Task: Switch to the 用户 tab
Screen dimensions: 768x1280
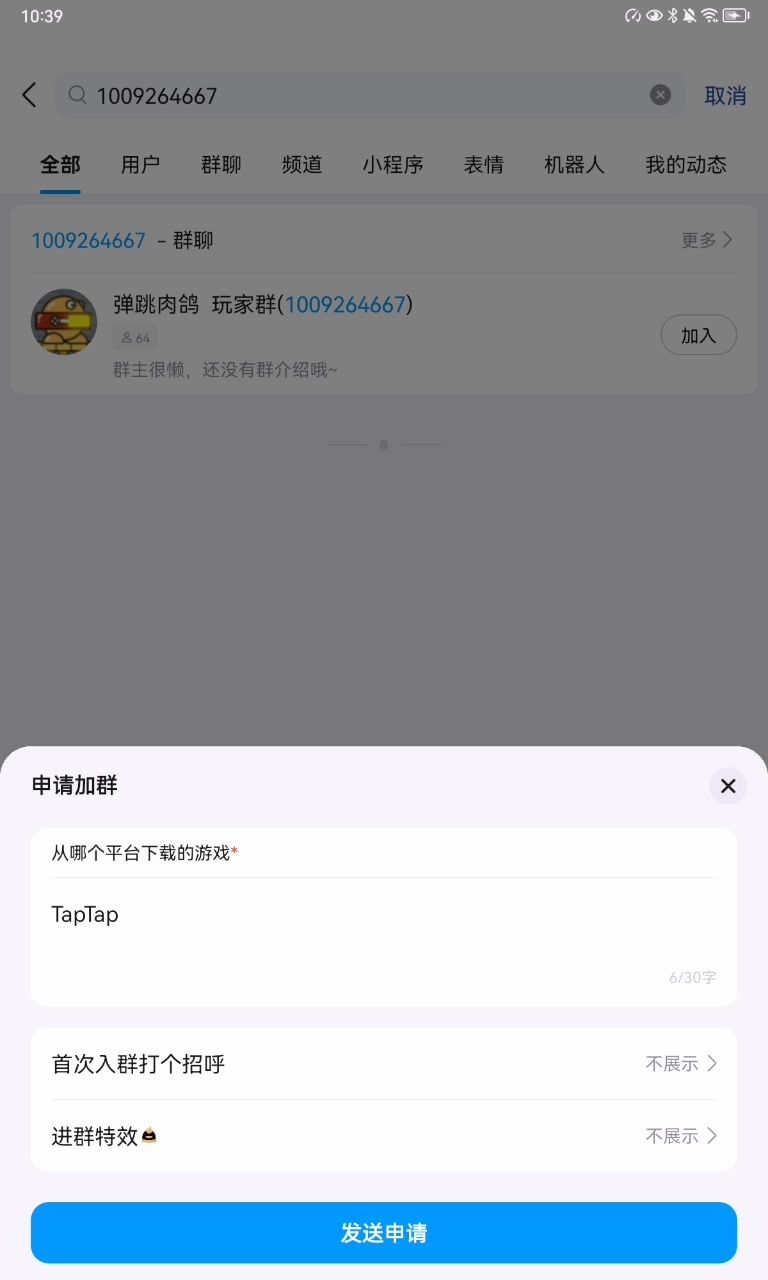Action: click(140, 165)
